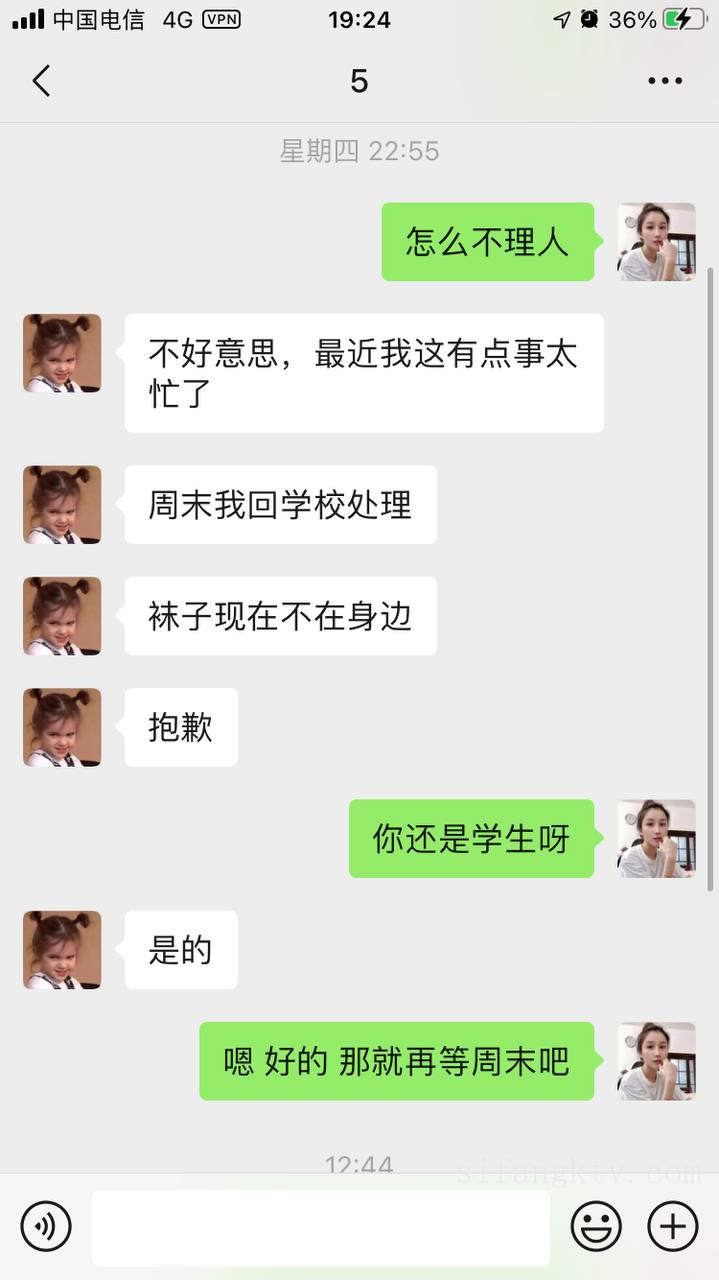Open avatar beside "周末我回学校处理"

pos(62,505)
